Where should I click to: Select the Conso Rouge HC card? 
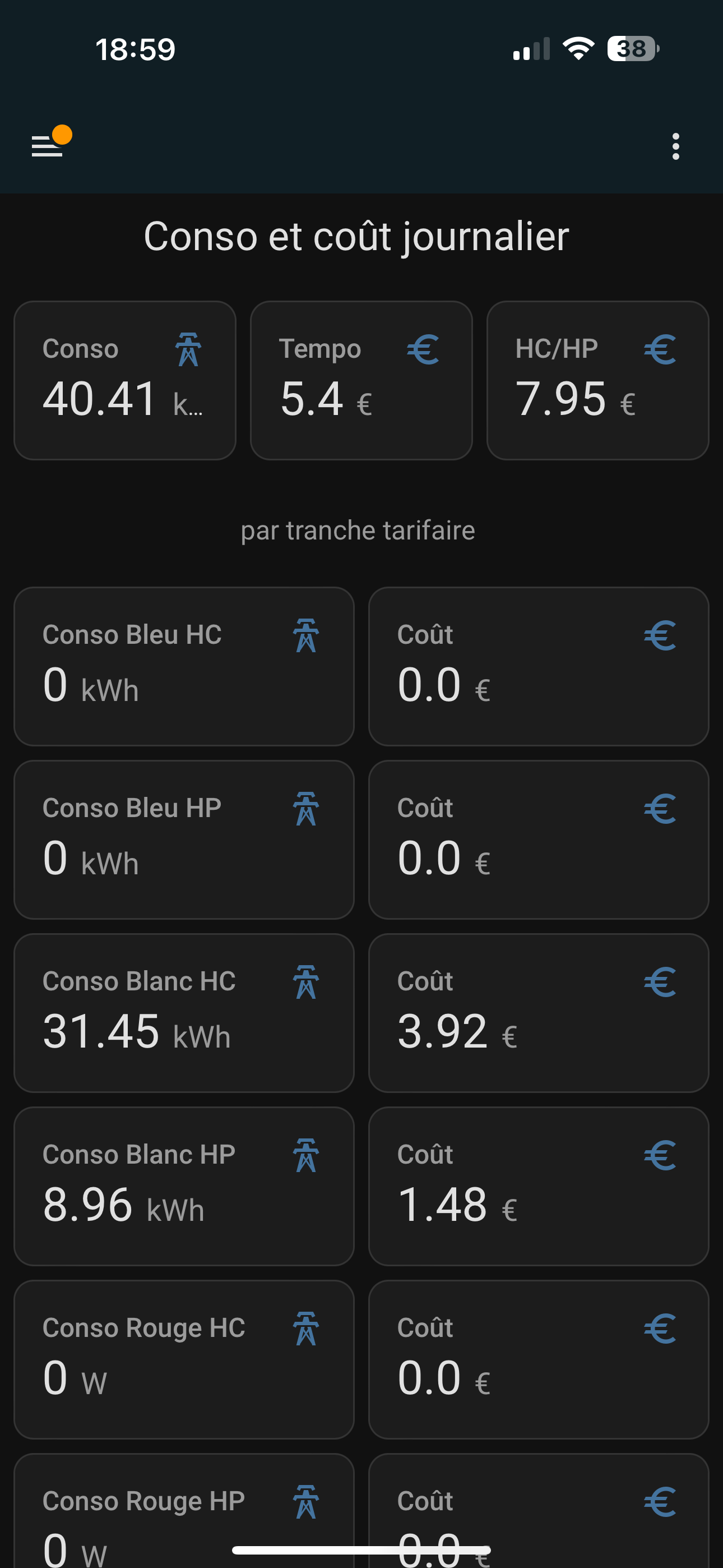pyautogui.click(x=184, y=1360)
